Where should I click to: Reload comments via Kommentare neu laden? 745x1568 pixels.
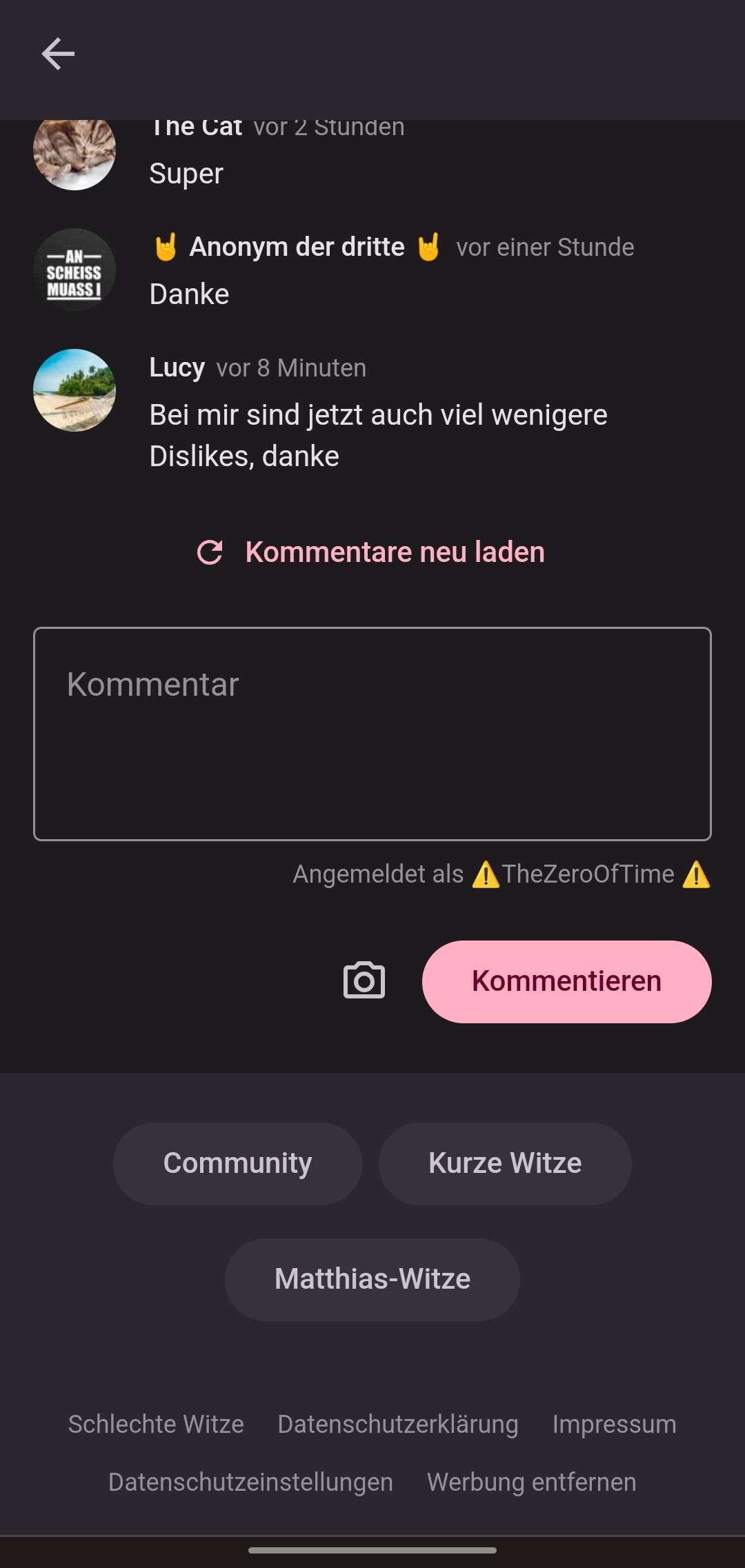pos(371,552)
